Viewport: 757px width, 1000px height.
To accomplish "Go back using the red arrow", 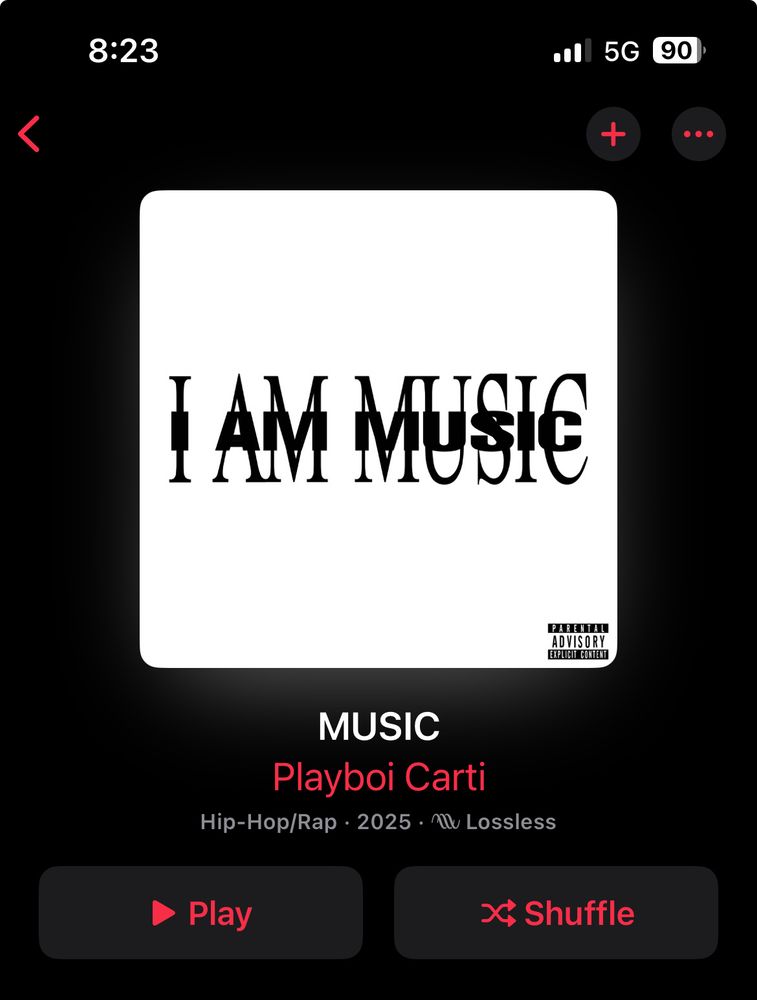I will coord(29,134).
